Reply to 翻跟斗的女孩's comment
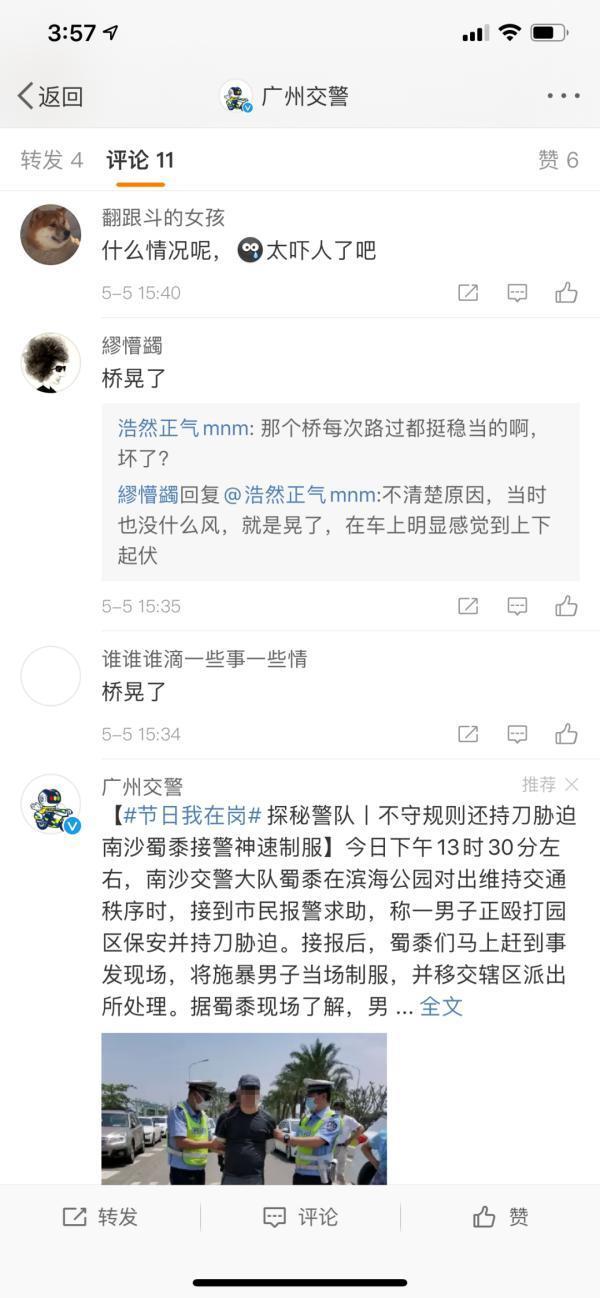Image resolution: width=600 pixels, height=1298 pixels. click(x=517, y=293)
